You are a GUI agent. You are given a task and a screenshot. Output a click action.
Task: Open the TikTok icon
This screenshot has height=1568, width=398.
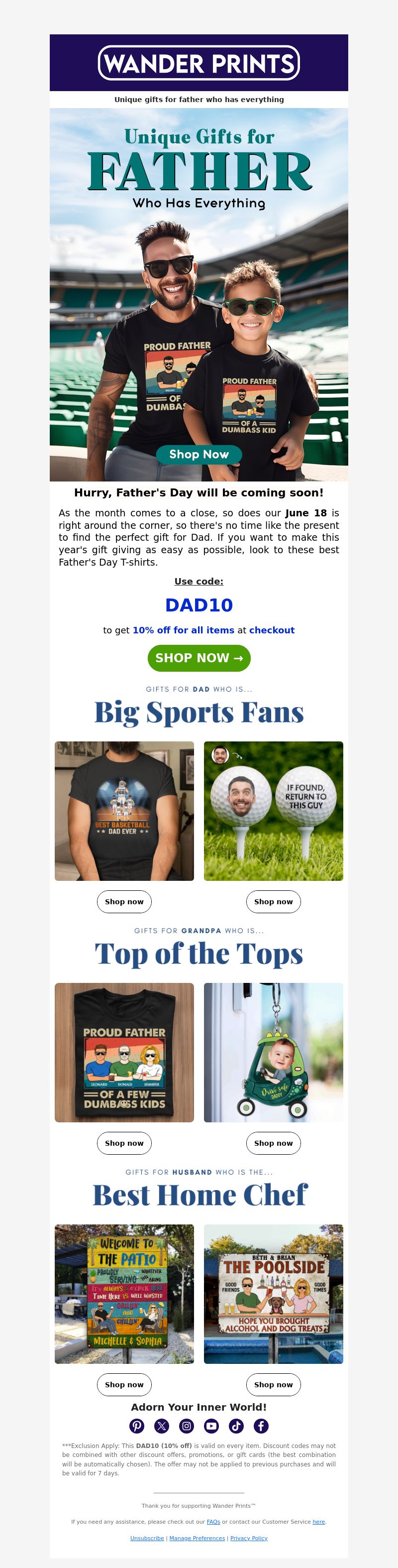coord(236,1426)
